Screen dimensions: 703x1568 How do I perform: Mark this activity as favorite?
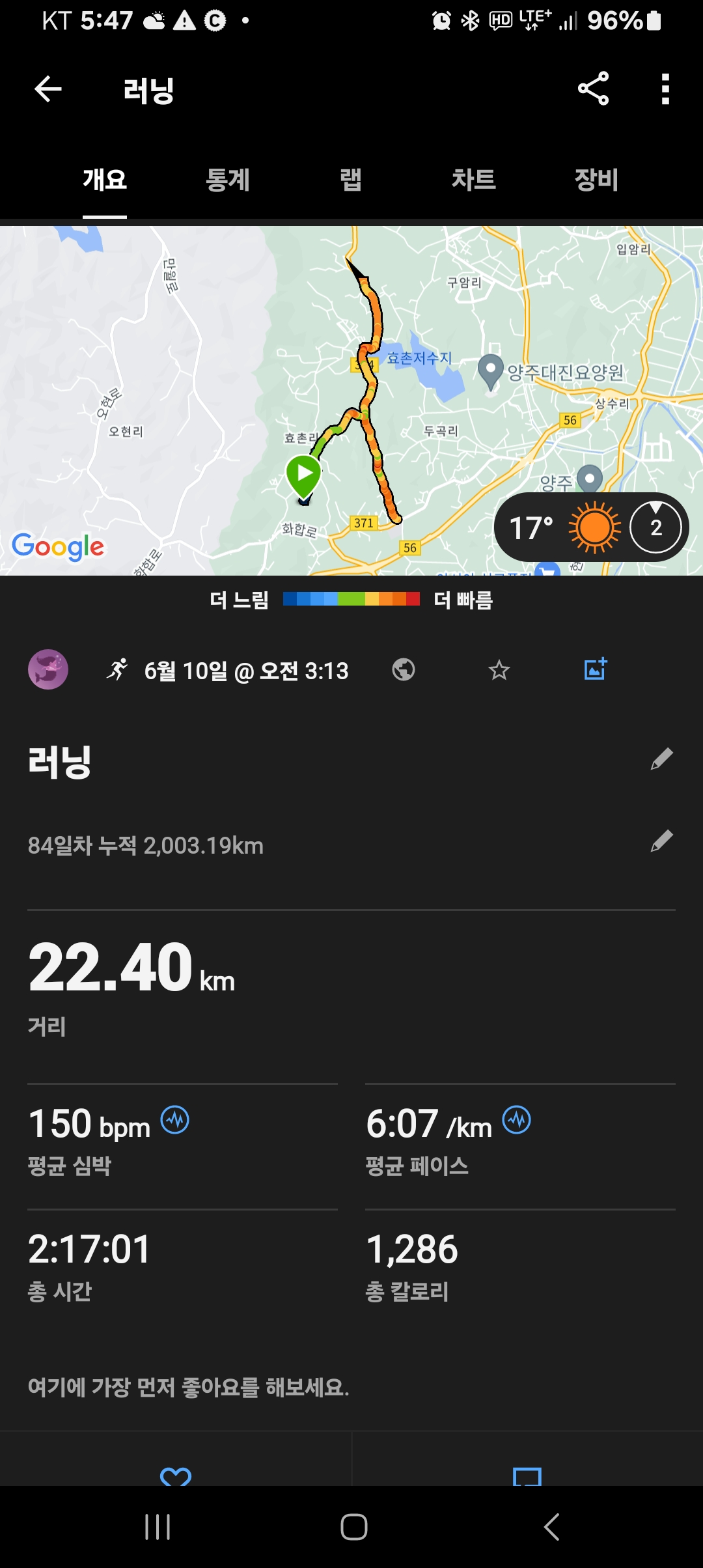coord(499,669)
